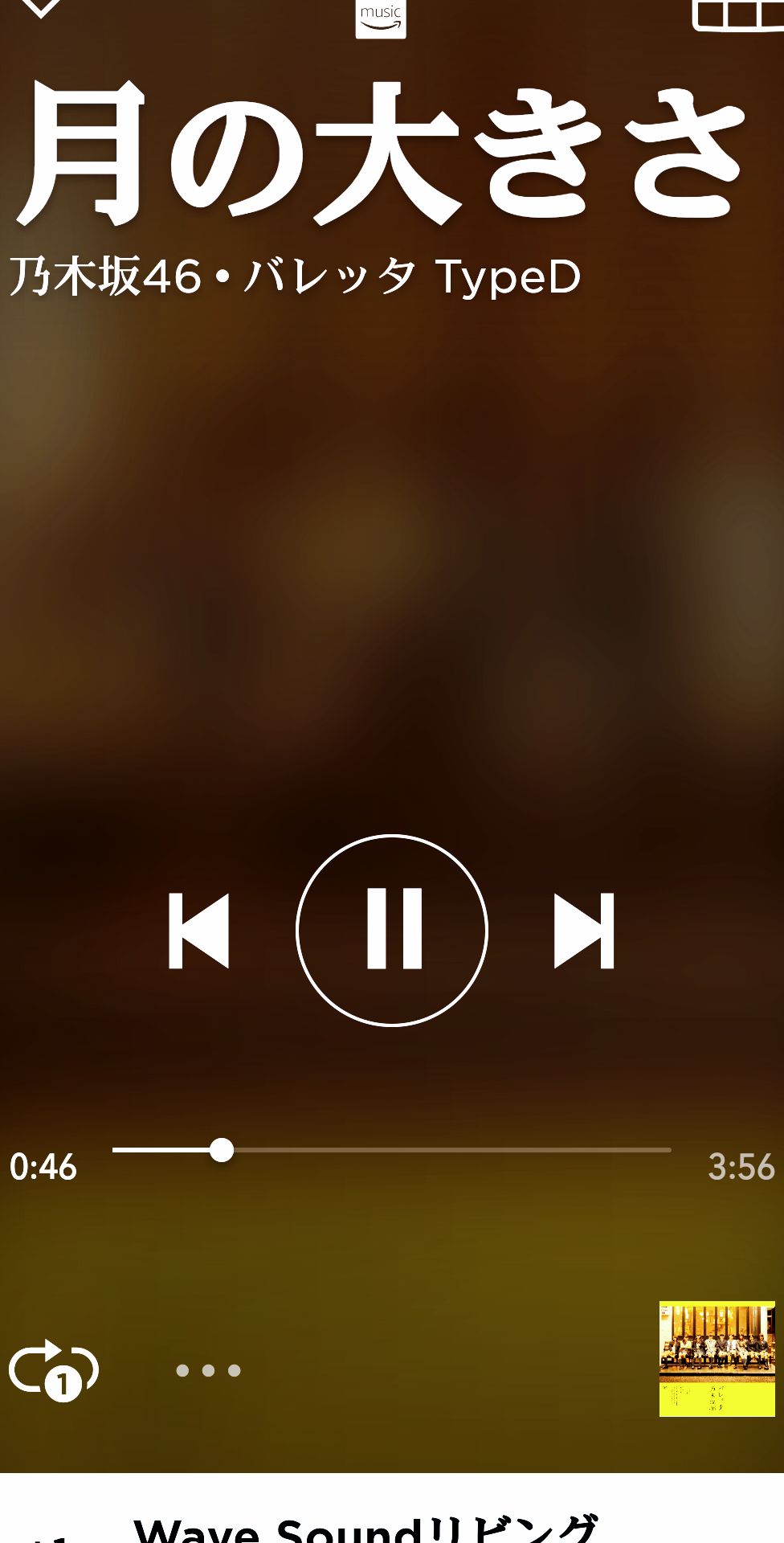Image resolution: width=784 pixels, height=1543 pixels.
Task: Open the queue icon at top right
Action: [x=737, y=14]
